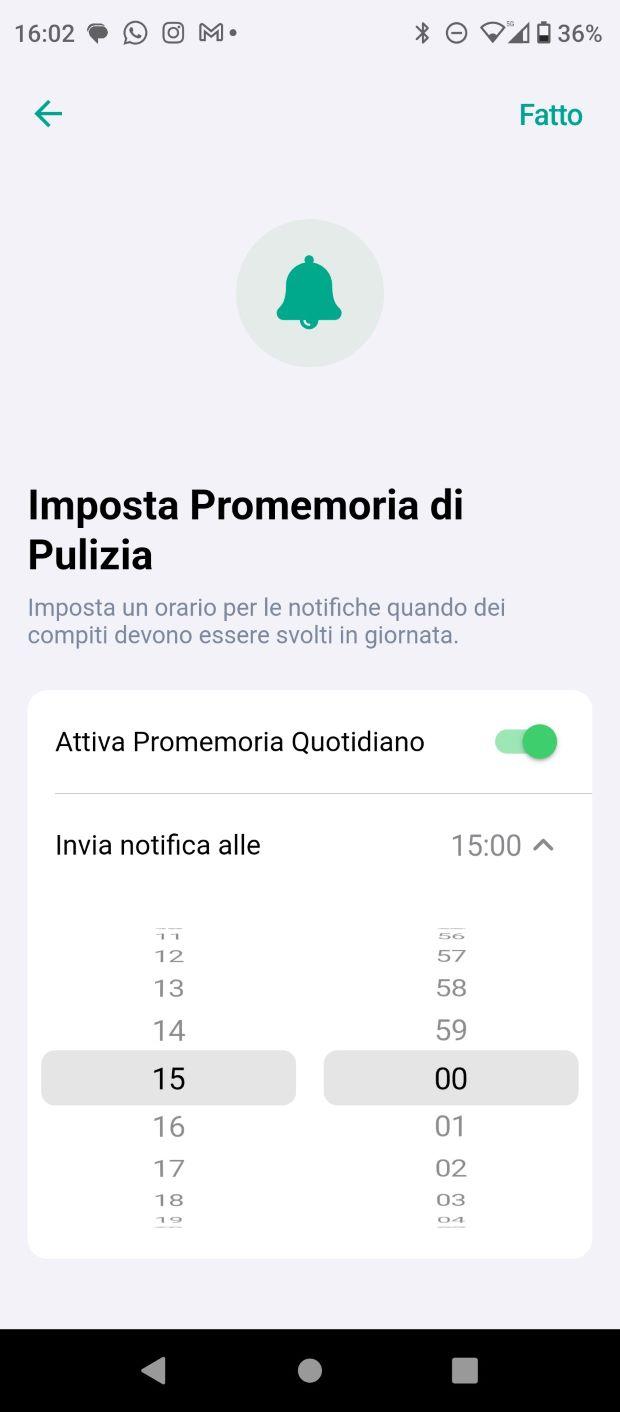Viewport: 620px width, 1412px height.
Task: Open recent apps from navigation bar
Action: tap(465, 1370)
